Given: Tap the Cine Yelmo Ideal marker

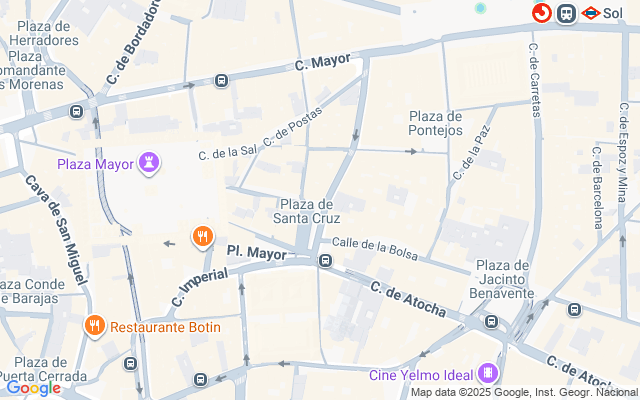Looking at the screenshot, I should (x=487, y=373).
